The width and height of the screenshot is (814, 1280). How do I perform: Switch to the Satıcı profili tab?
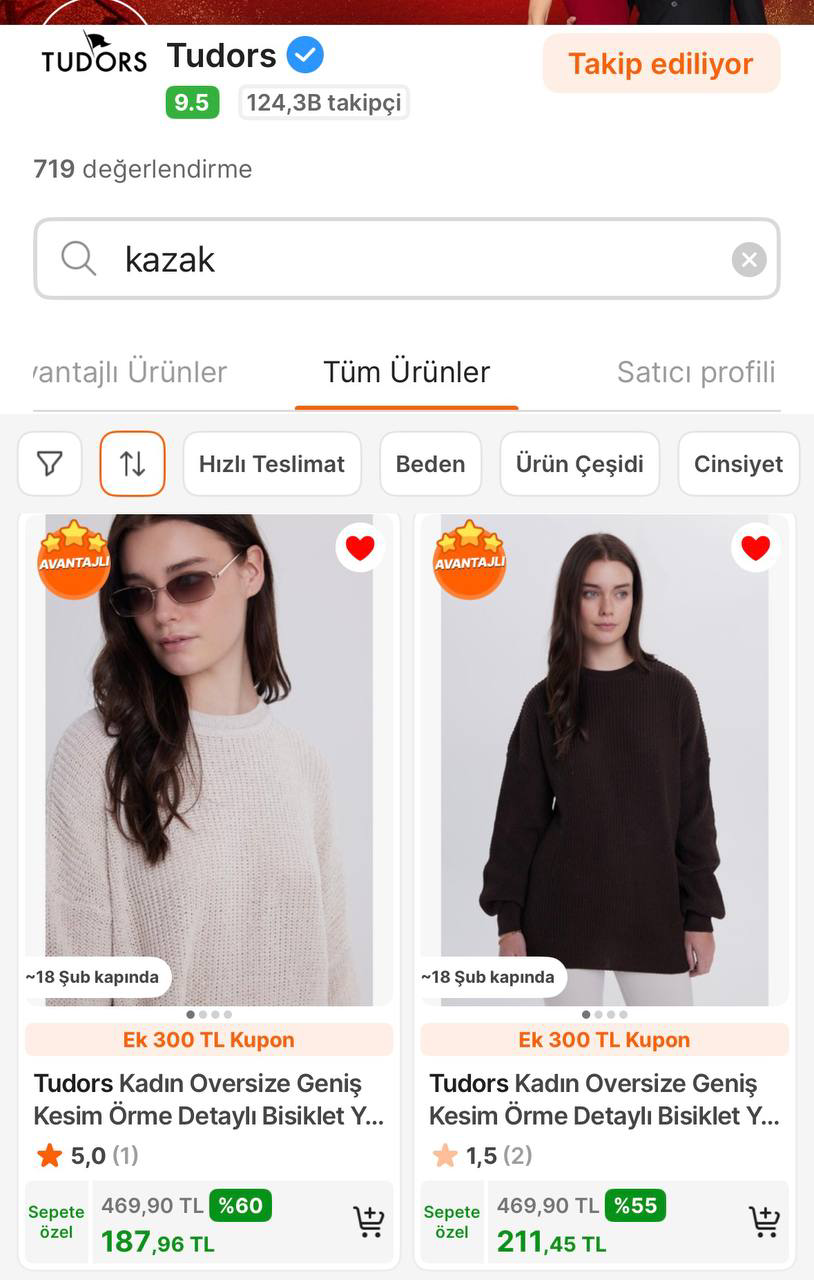pos(695,372)
